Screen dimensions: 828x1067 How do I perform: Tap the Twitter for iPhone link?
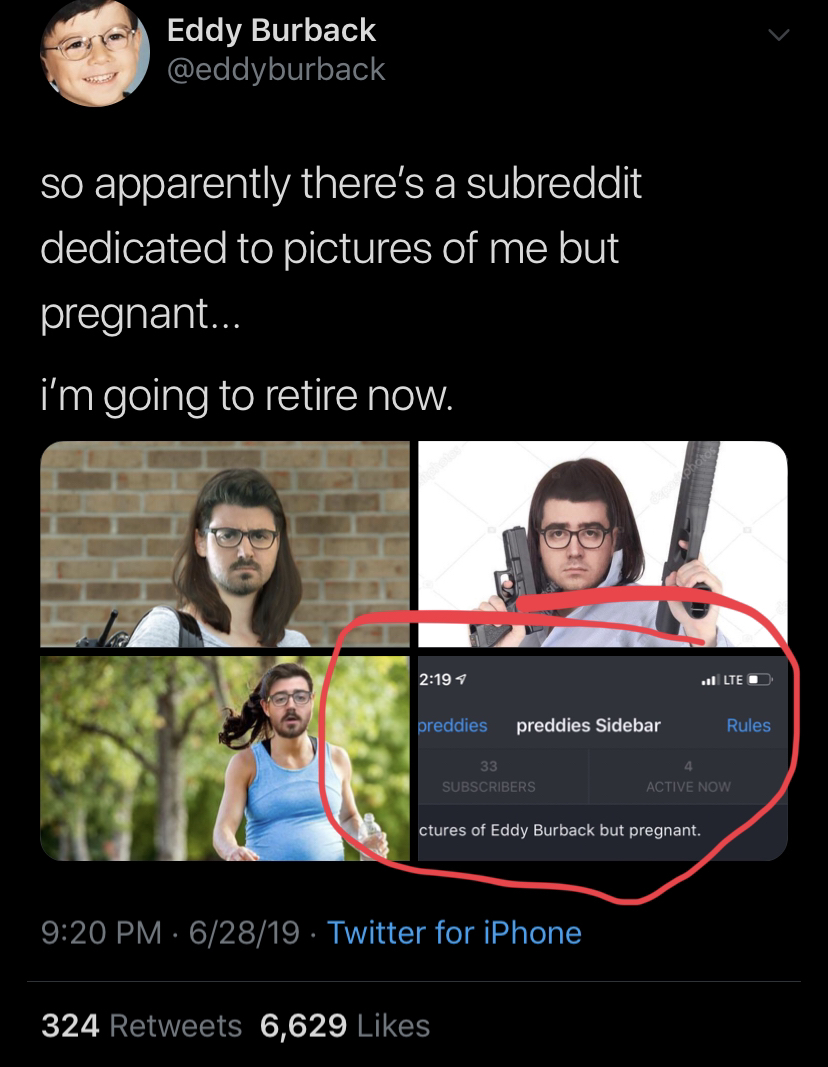(x=454, y=933)
